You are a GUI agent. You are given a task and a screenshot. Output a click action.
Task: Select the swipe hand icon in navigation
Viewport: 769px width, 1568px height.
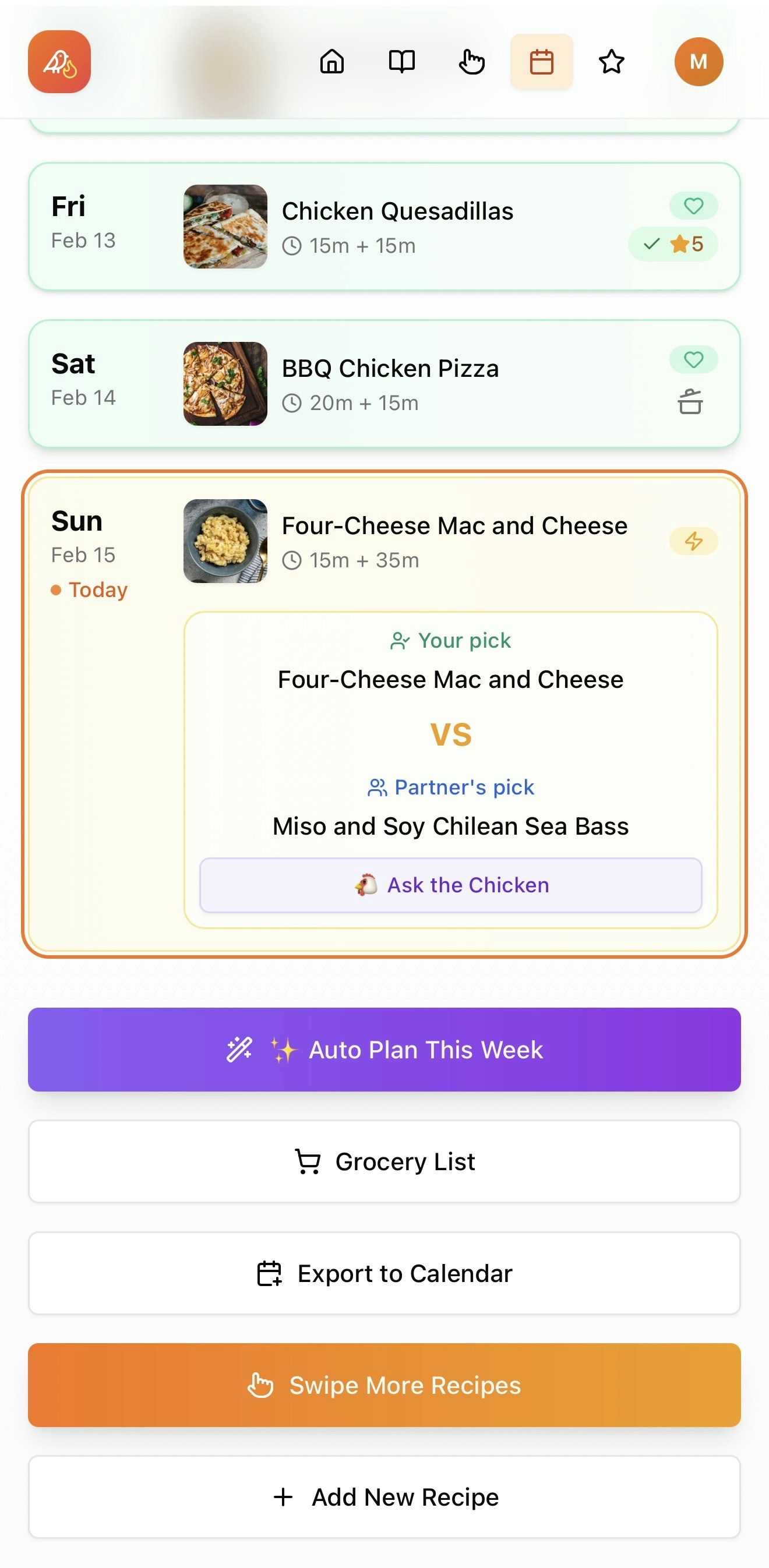[472, 62]
